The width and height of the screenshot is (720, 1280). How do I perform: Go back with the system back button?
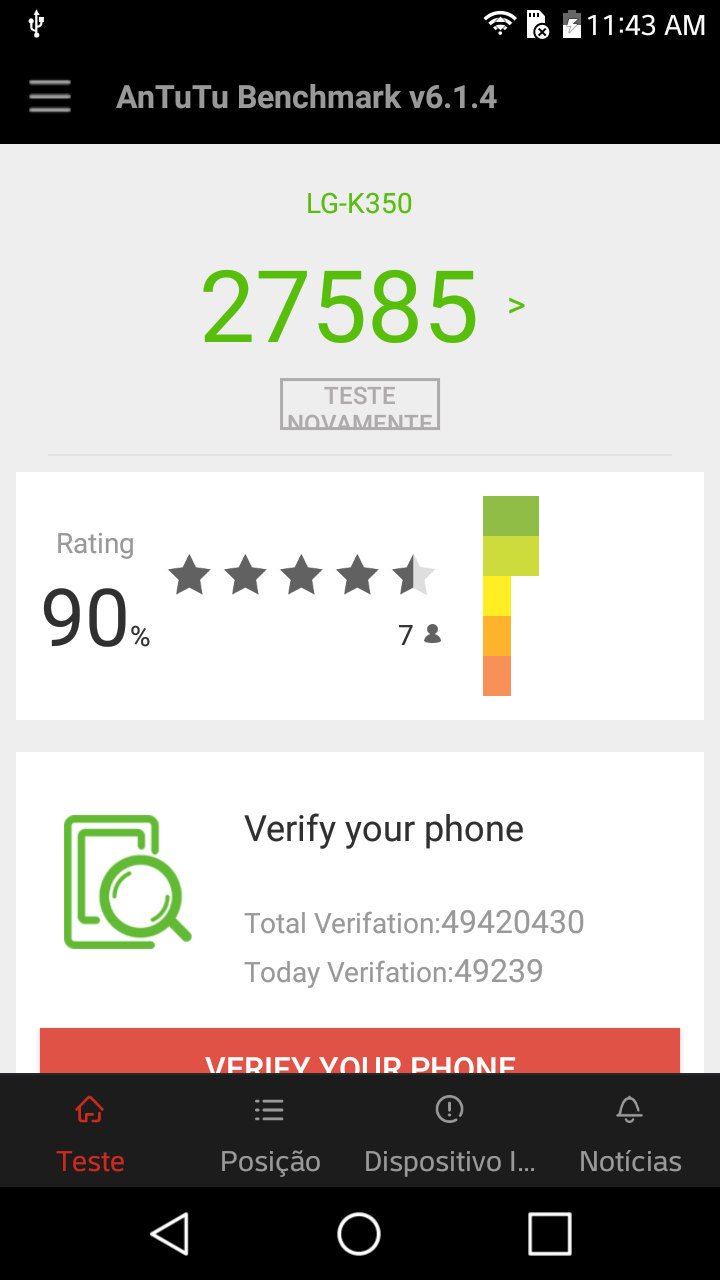tap(170, 1233)
